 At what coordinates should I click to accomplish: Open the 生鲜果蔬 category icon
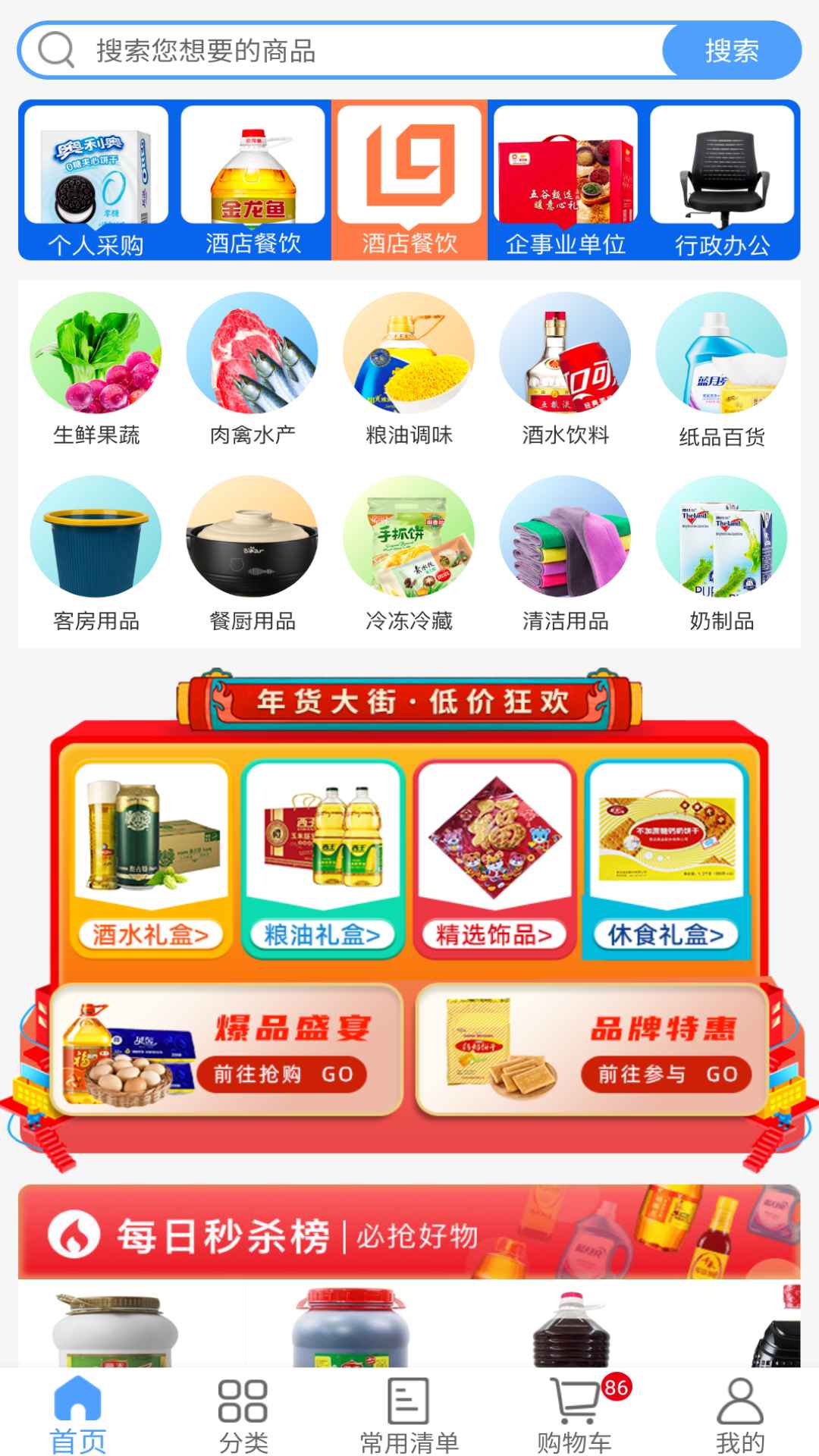click(96, 360)
